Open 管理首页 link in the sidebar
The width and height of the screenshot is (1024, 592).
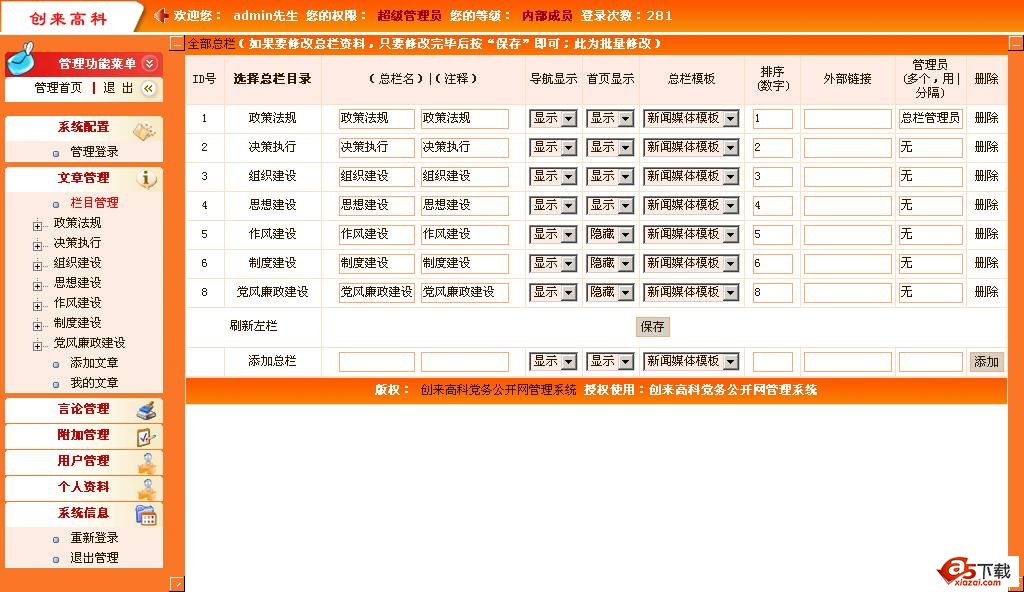[58, 88]
